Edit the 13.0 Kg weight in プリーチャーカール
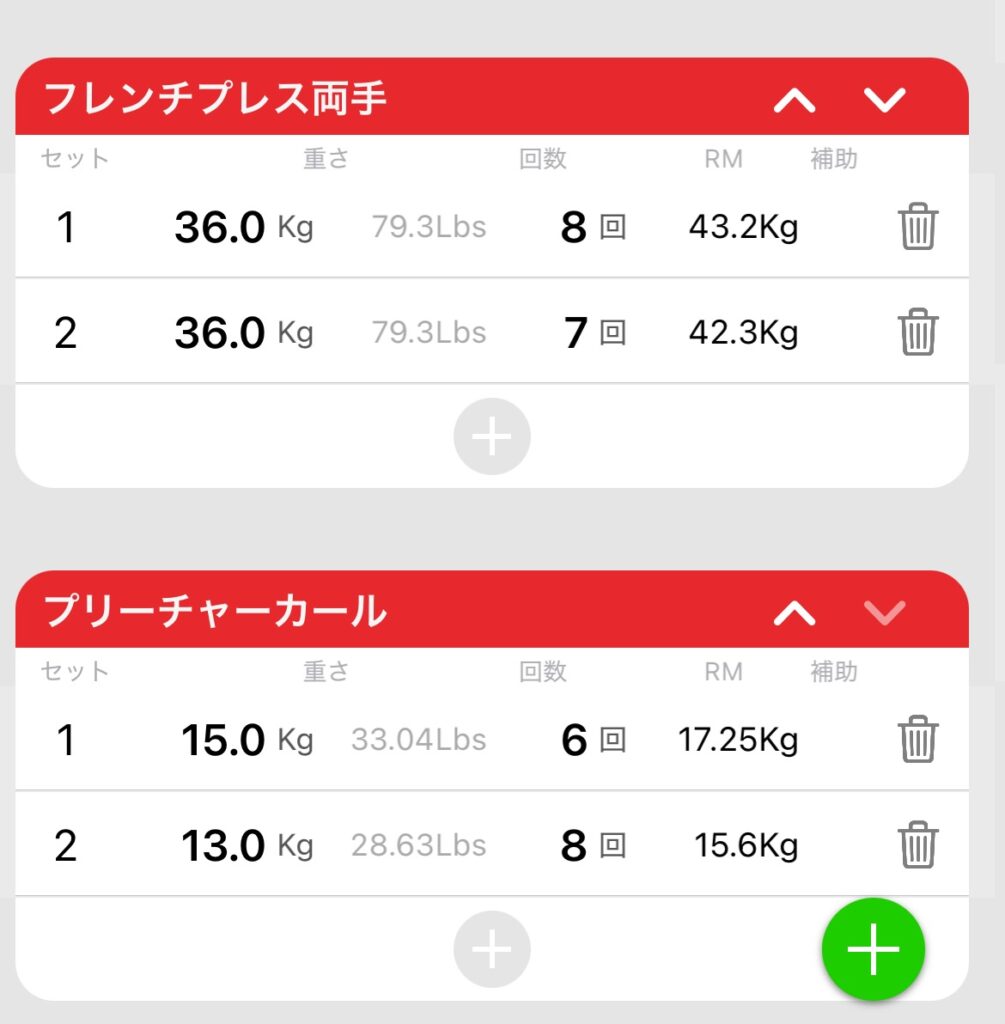The height and width of the screenshot is (1024, 1005). 223,846
